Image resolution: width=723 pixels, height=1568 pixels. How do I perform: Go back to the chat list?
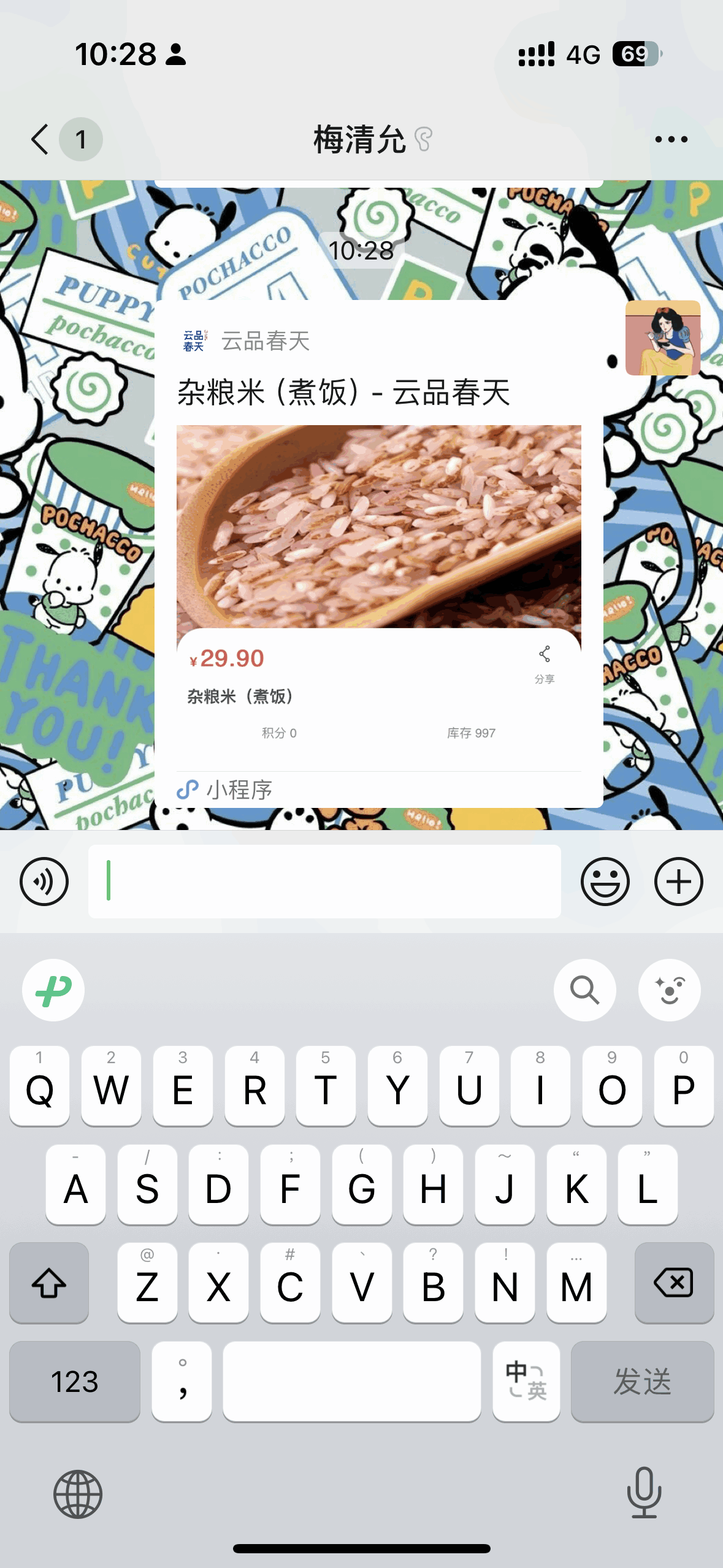click(x=40, y=139)
